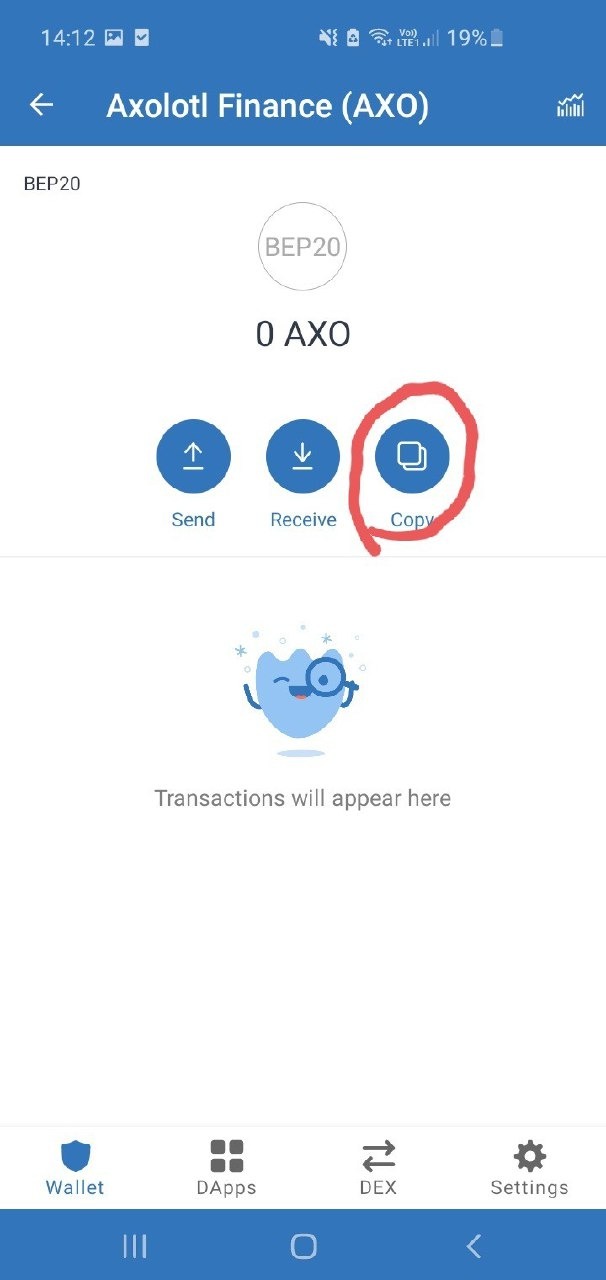
Task: Go back using the header arrow
Action: pyautogui.click(x=41, y=105)
